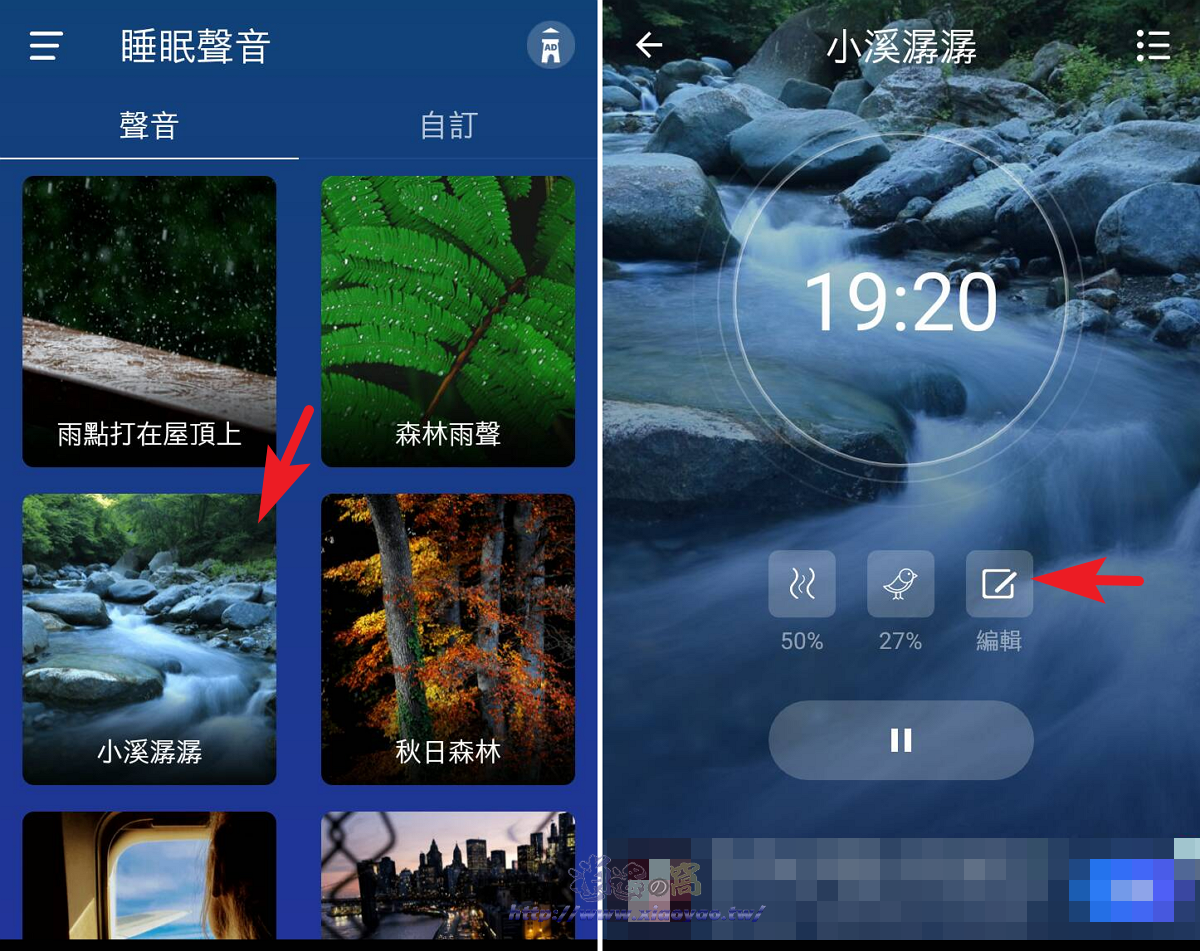Tap the remove ads icon
Screen dimensions: 1200x951
[550, 46]
